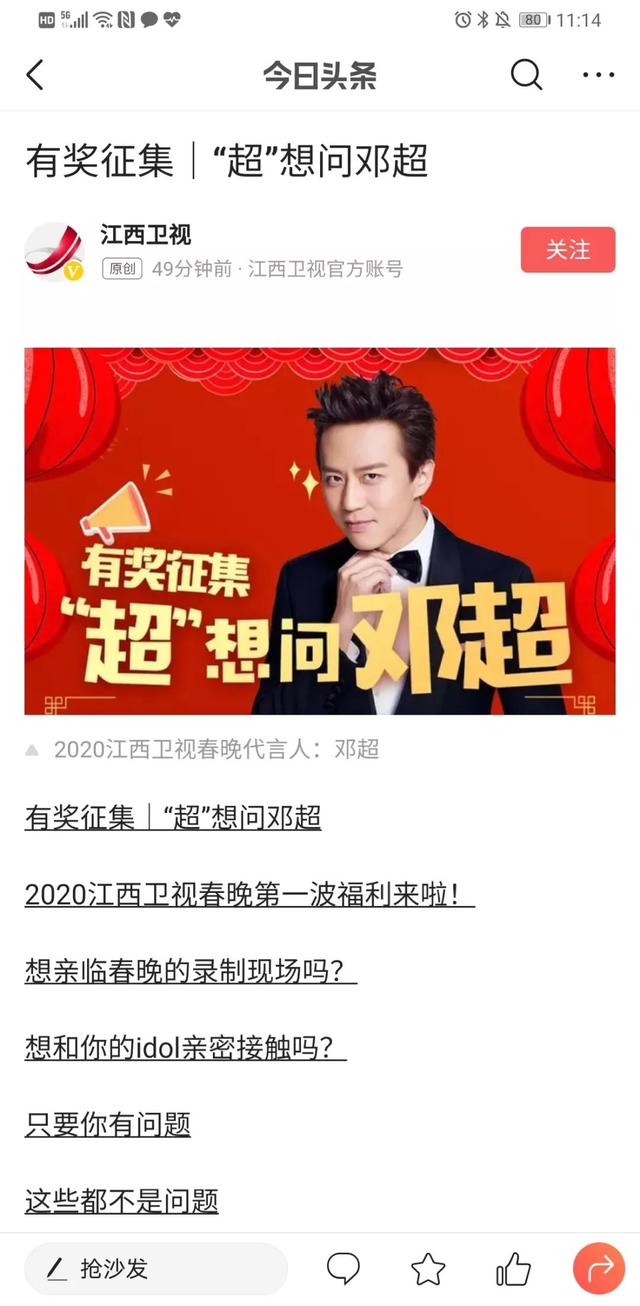640x1306 pixels.
Task: Like the article with thumbs-up
Action: pos(513,1269)
